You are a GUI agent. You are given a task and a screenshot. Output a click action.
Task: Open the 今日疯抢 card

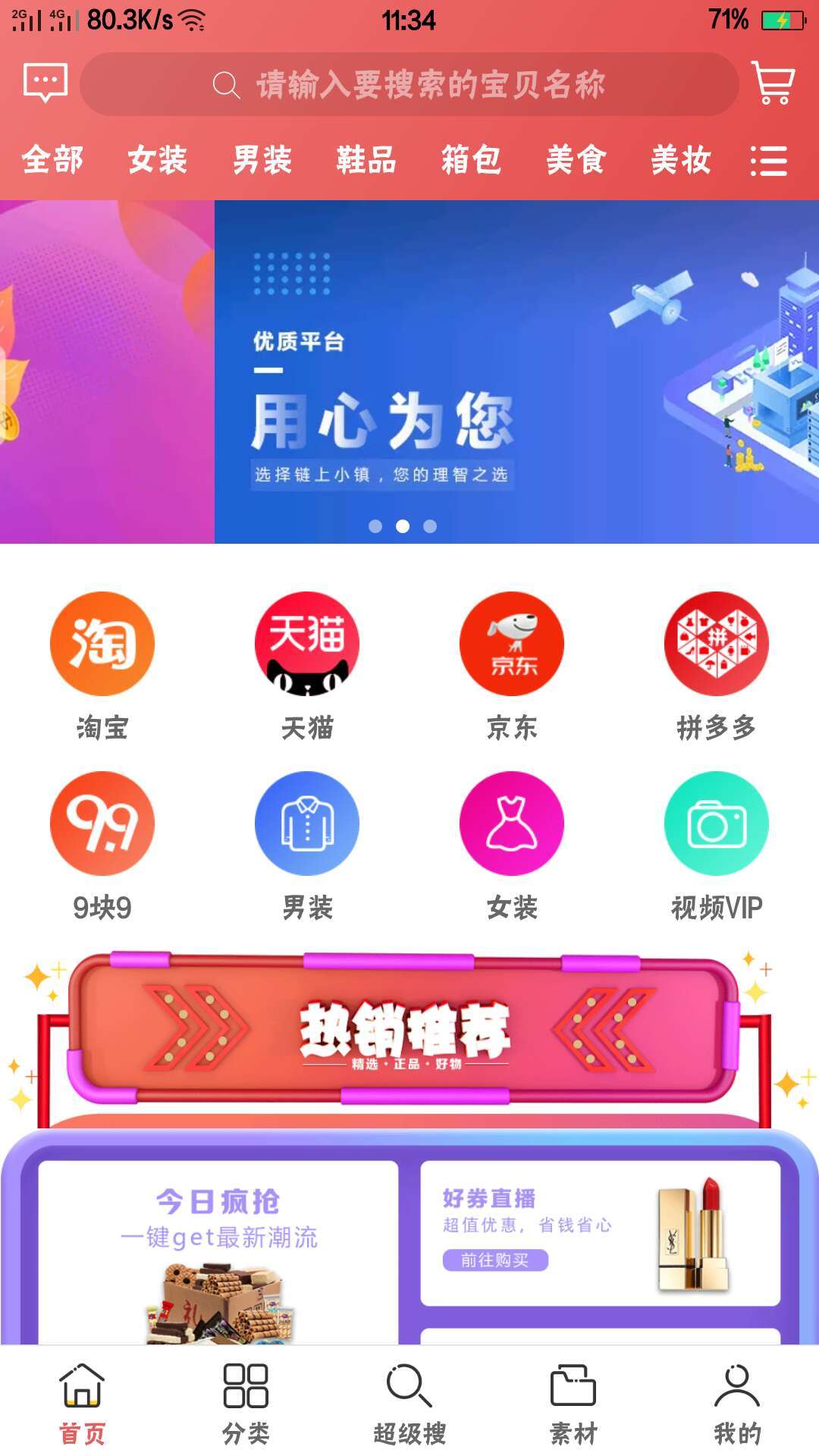coord(218,1251)
